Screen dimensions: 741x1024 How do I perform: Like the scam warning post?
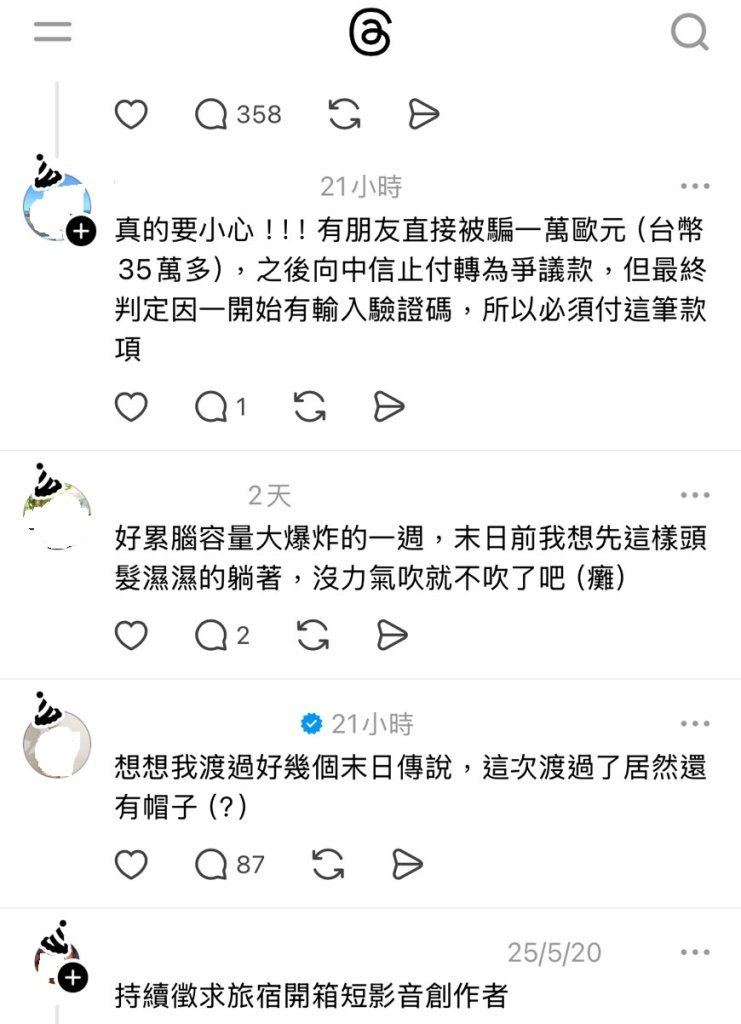[x=131, y=407]
